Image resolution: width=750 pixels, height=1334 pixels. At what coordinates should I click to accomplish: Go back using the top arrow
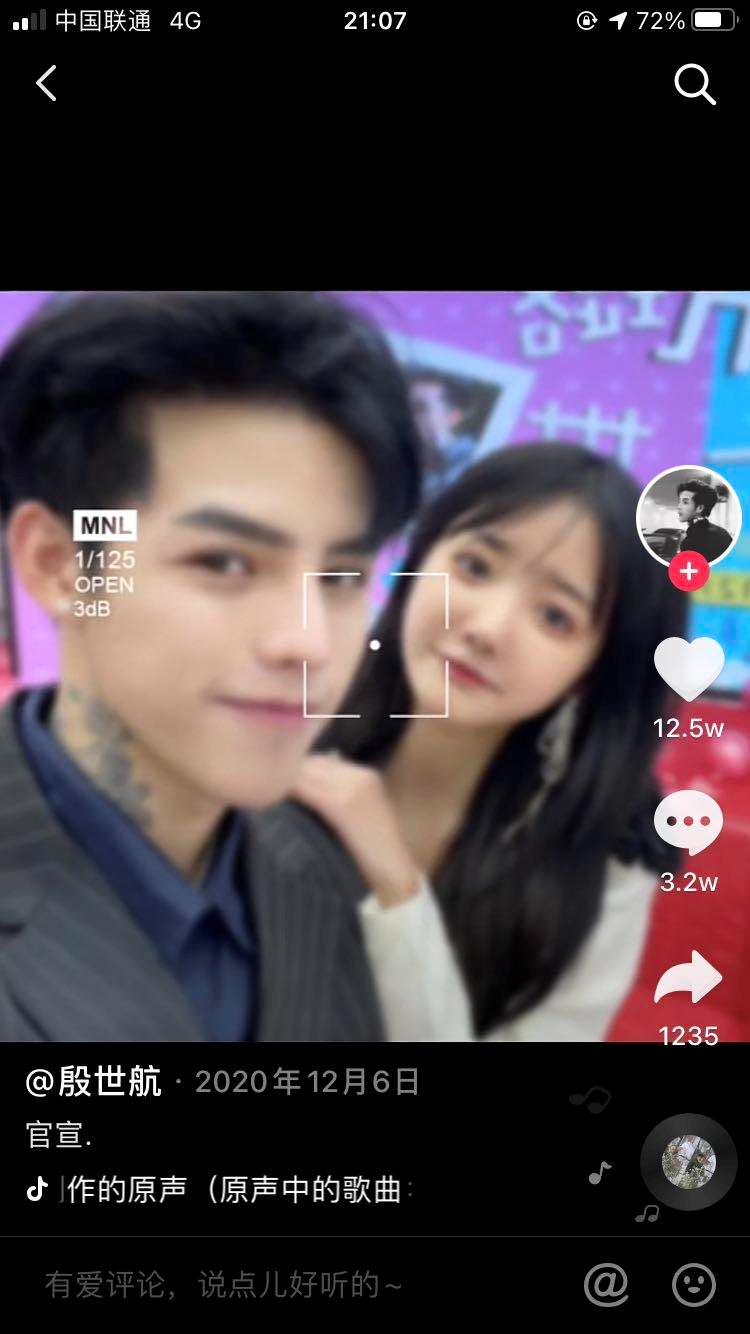[x=46, y=84]
